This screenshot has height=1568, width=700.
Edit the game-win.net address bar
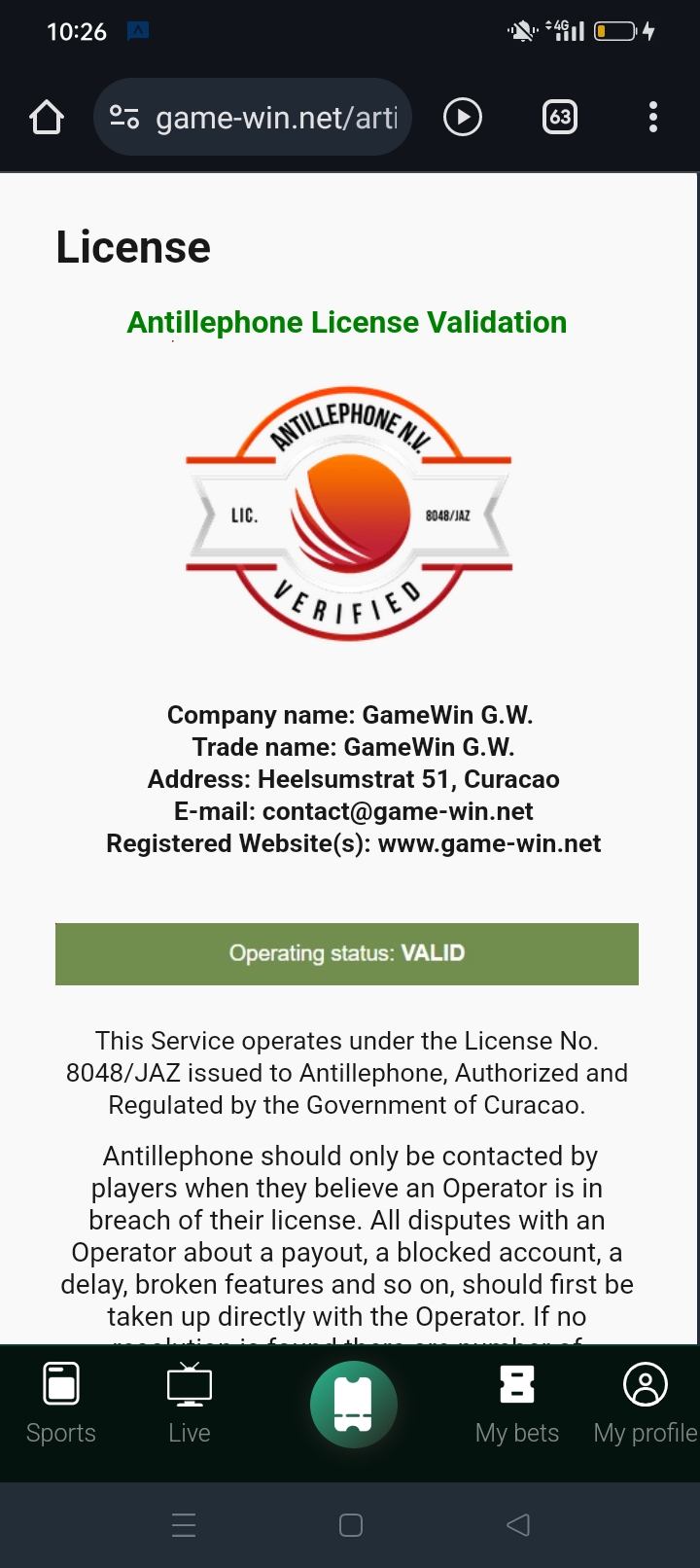(x=276, y=118)
